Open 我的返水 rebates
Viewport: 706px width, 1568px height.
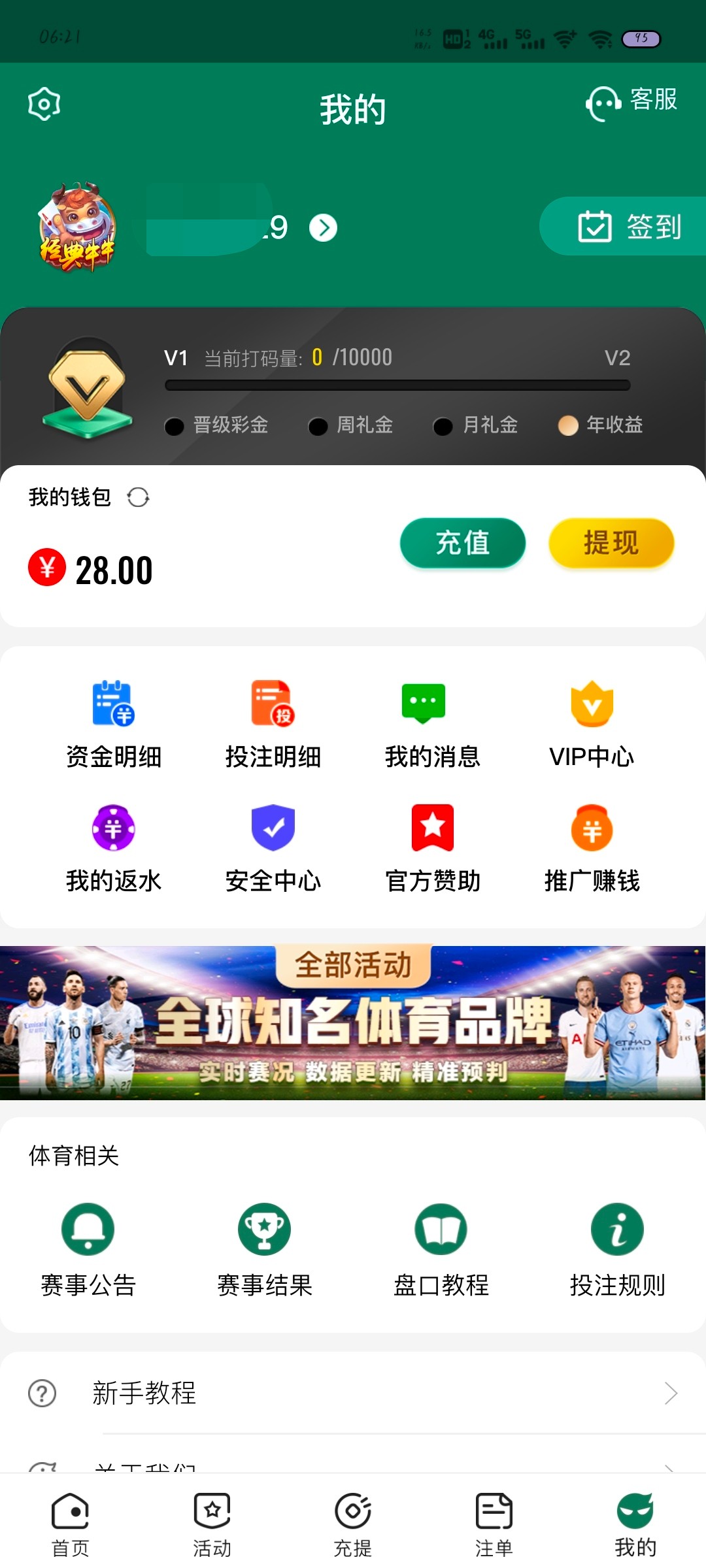114,848
